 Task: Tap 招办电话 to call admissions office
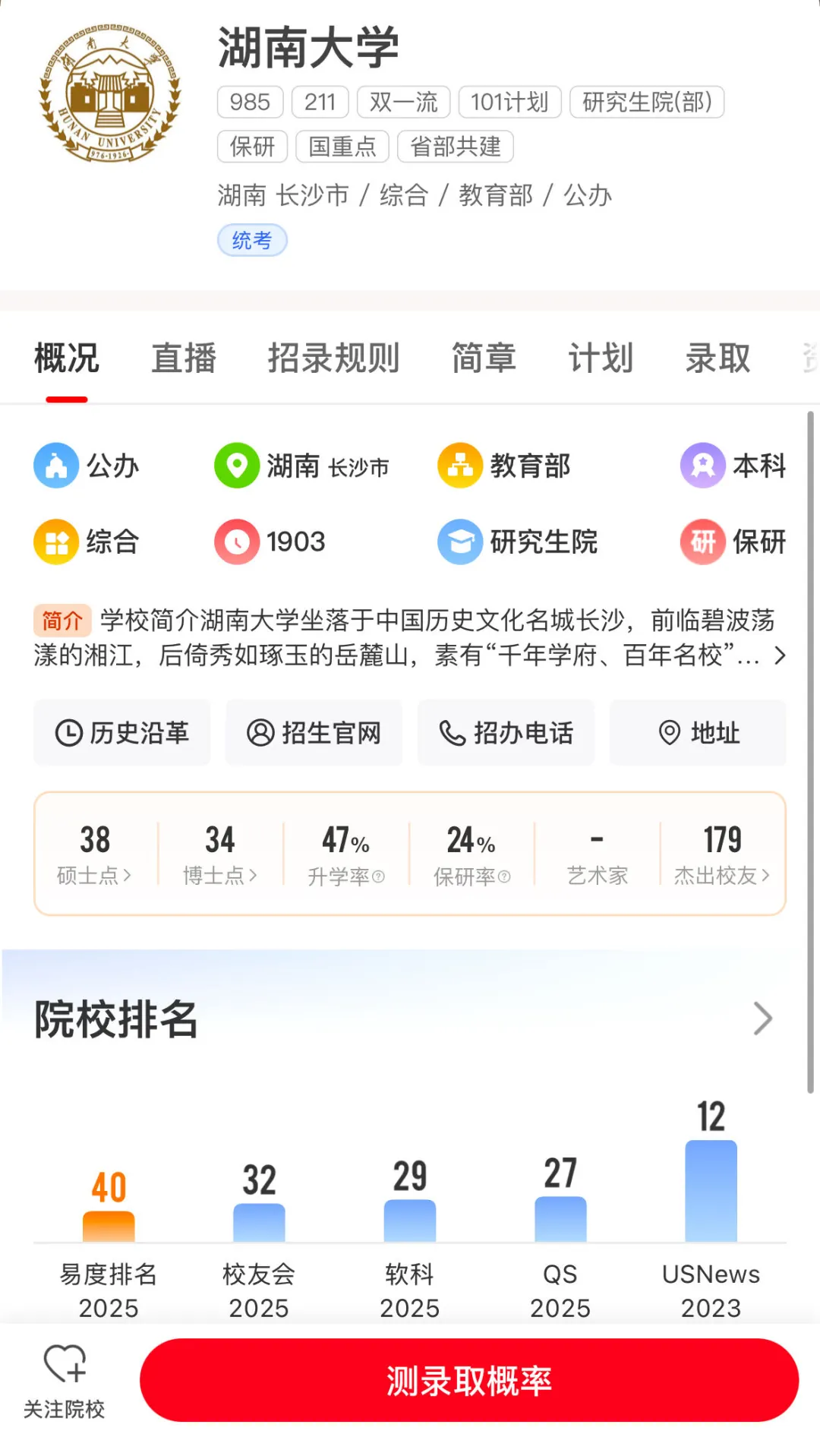click(x=506, y=733)
